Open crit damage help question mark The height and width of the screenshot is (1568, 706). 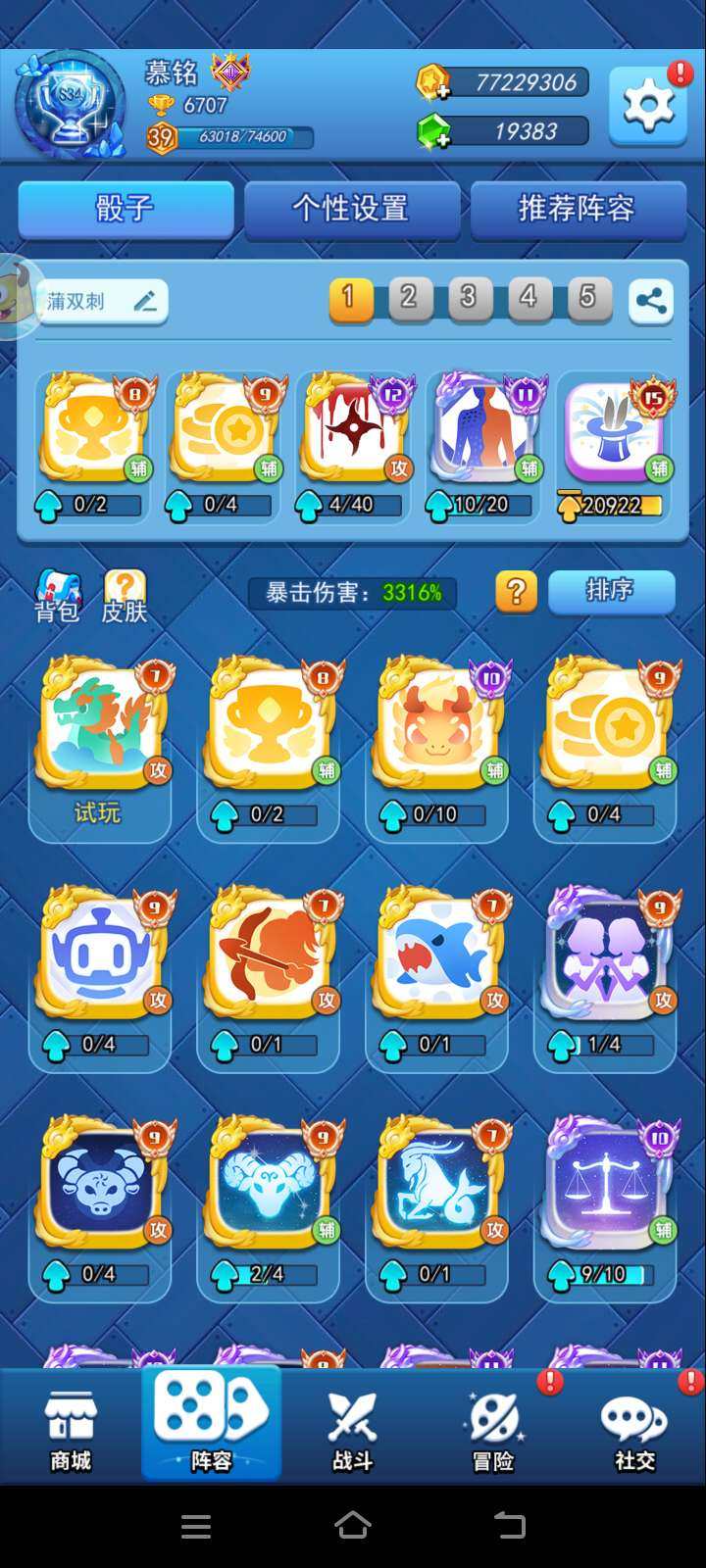(x=516, y=592)
